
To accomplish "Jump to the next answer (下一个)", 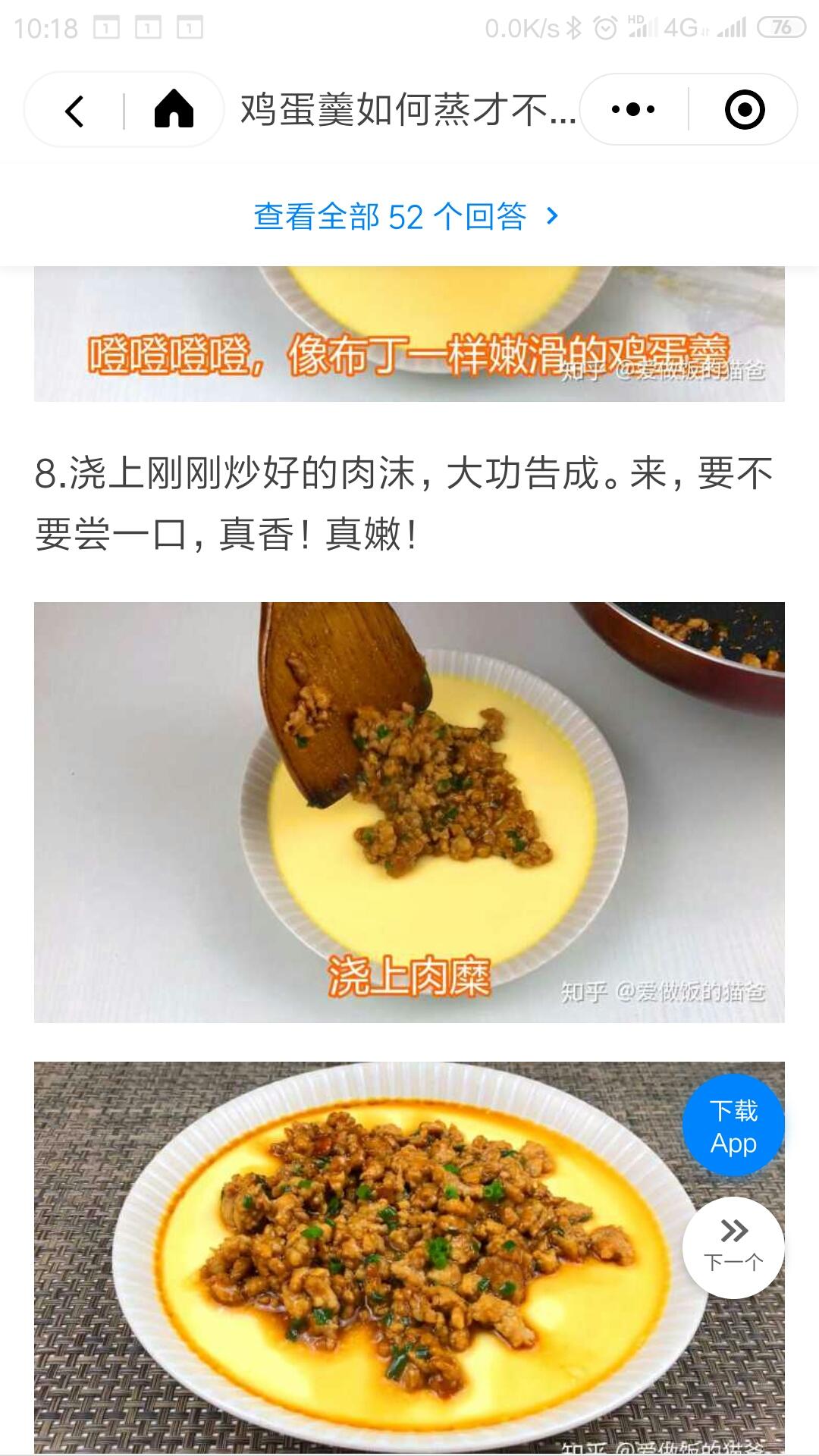I will 733,1247.
